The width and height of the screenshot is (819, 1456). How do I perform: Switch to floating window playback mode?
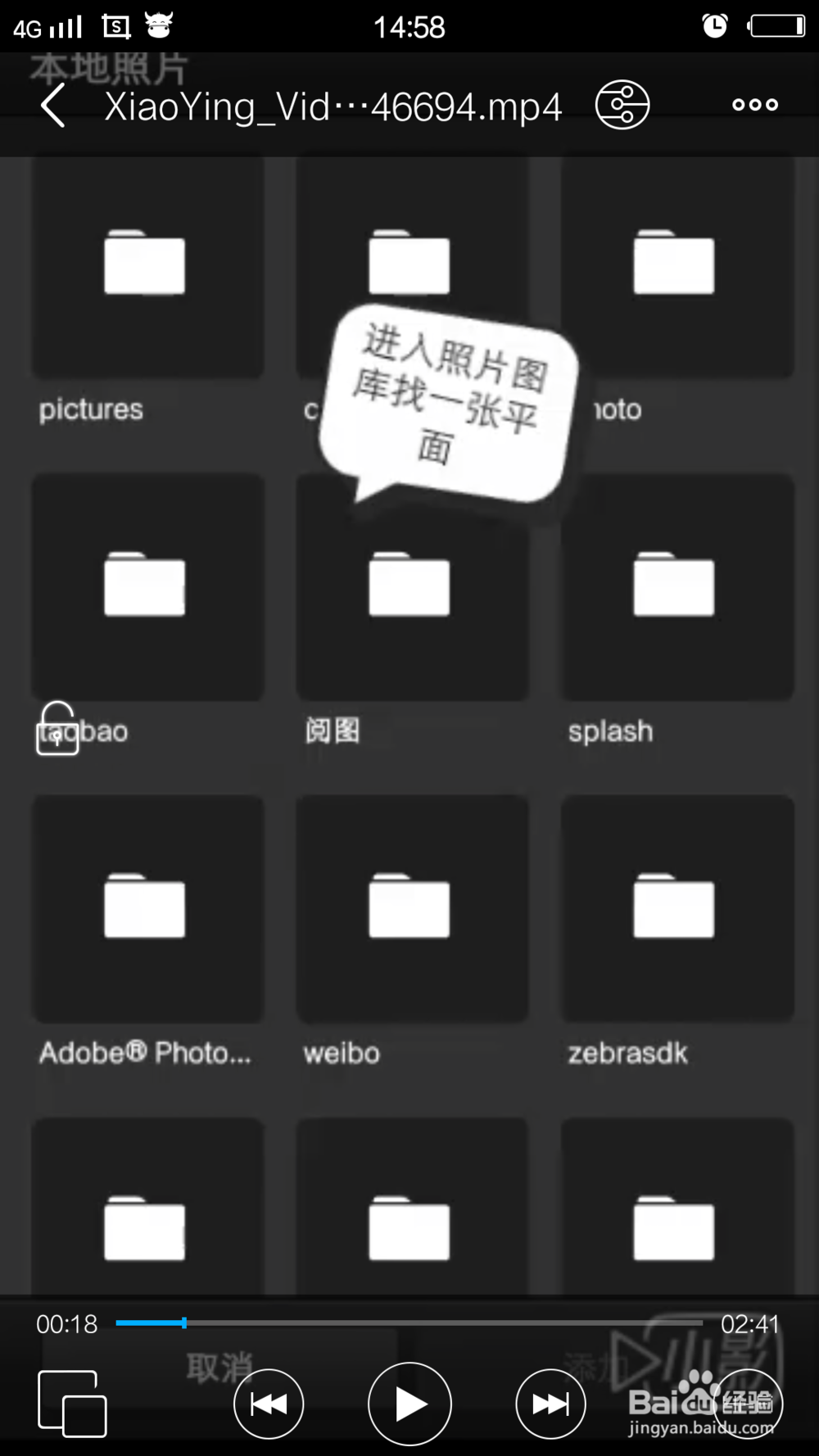71,1404
